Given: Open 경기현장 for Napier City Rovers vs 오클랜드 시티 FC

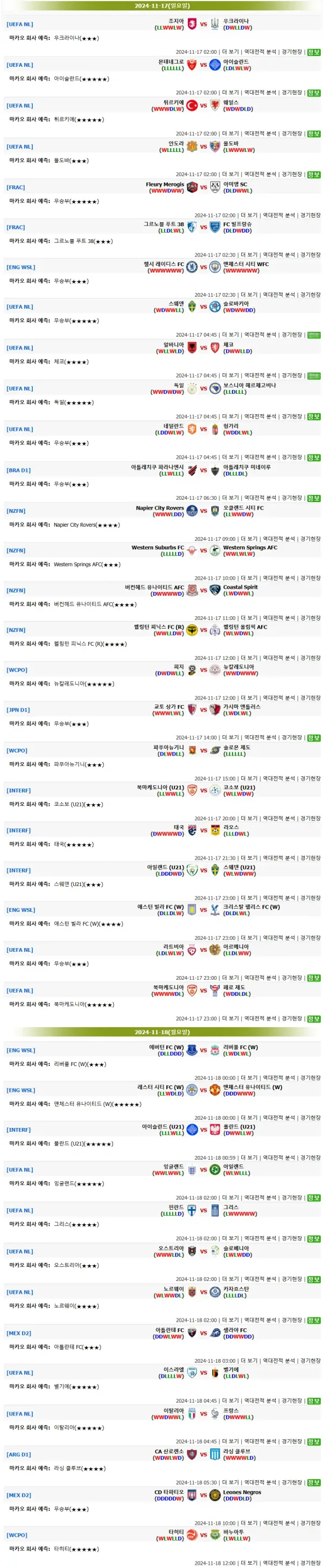Looking at the screenshot, I should pos(310,539).
